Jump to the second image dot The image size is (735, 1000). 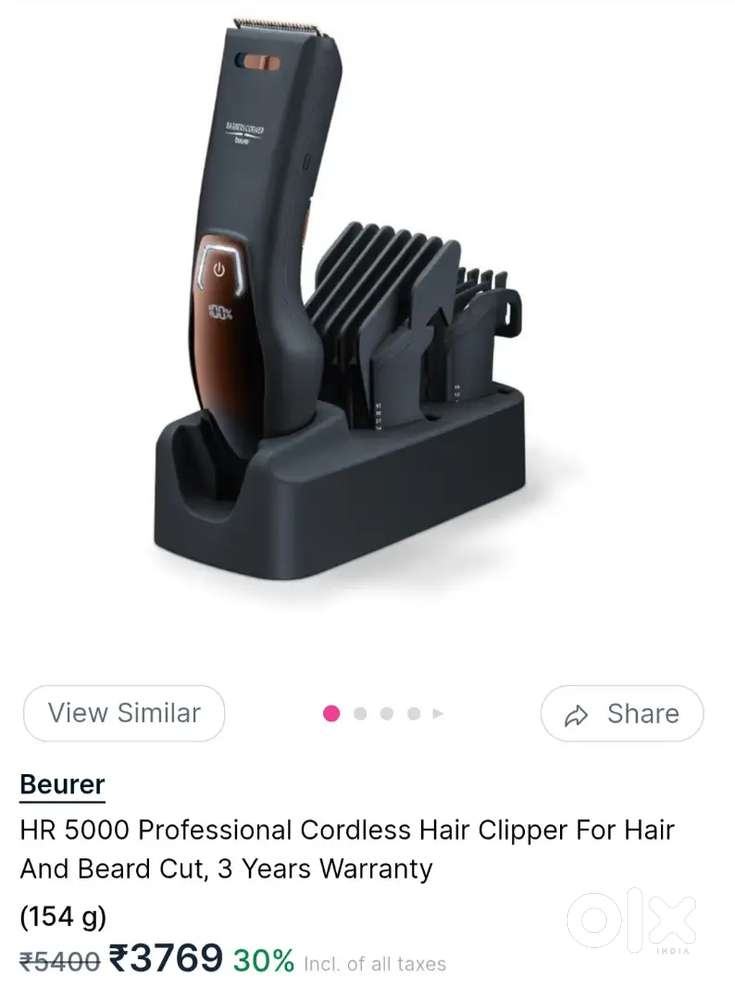[x=360, y=713]
